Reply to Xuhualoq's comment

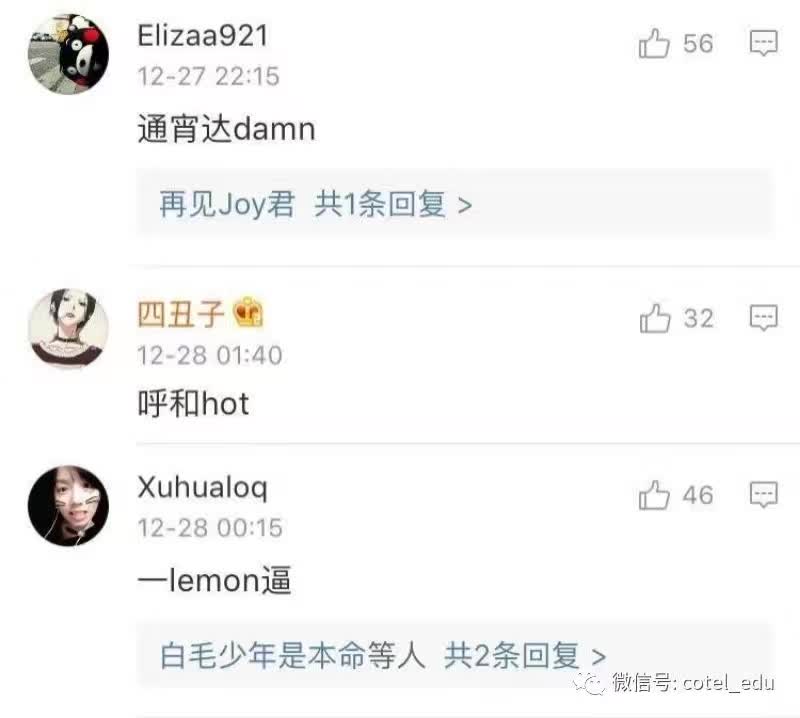tap(763, 494)
